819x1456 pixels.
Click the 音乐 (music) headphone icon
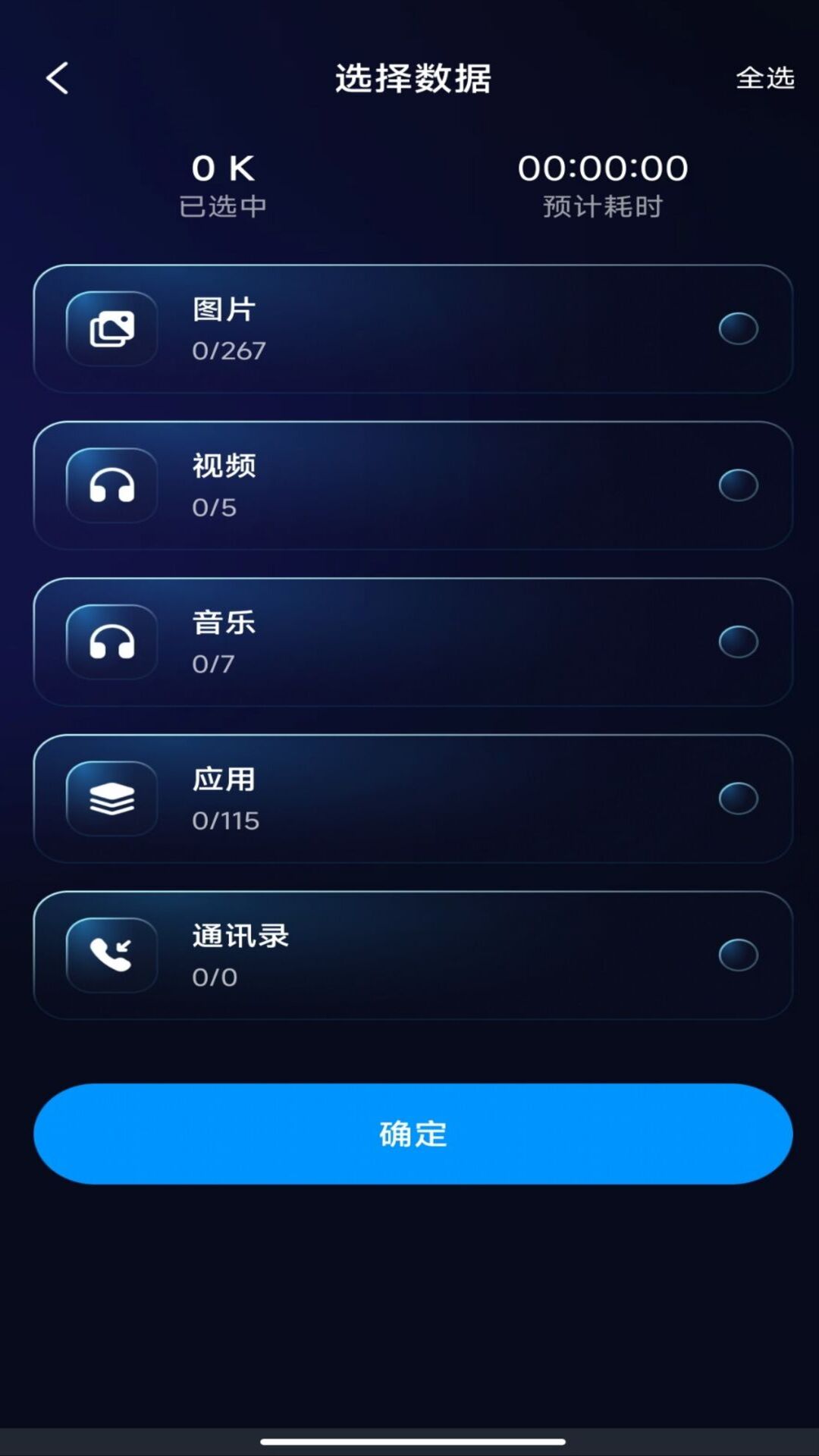point(111,642)
